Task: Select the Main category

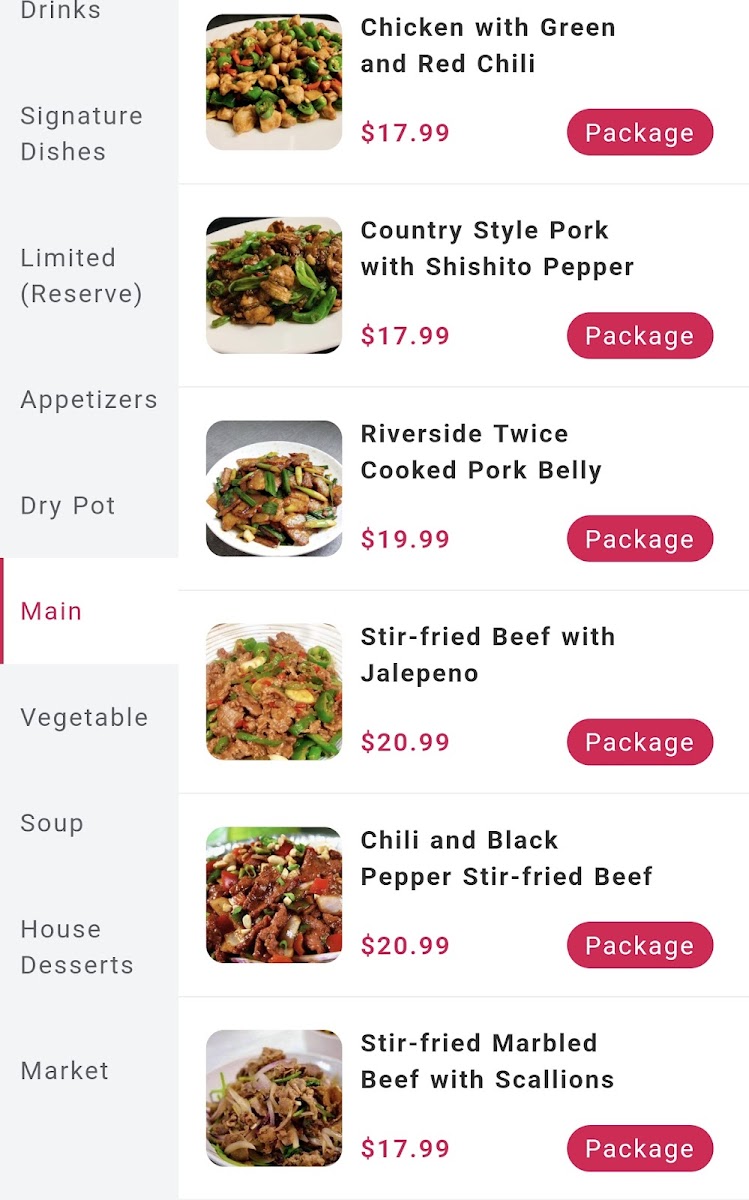Action: tap(89, 611)
